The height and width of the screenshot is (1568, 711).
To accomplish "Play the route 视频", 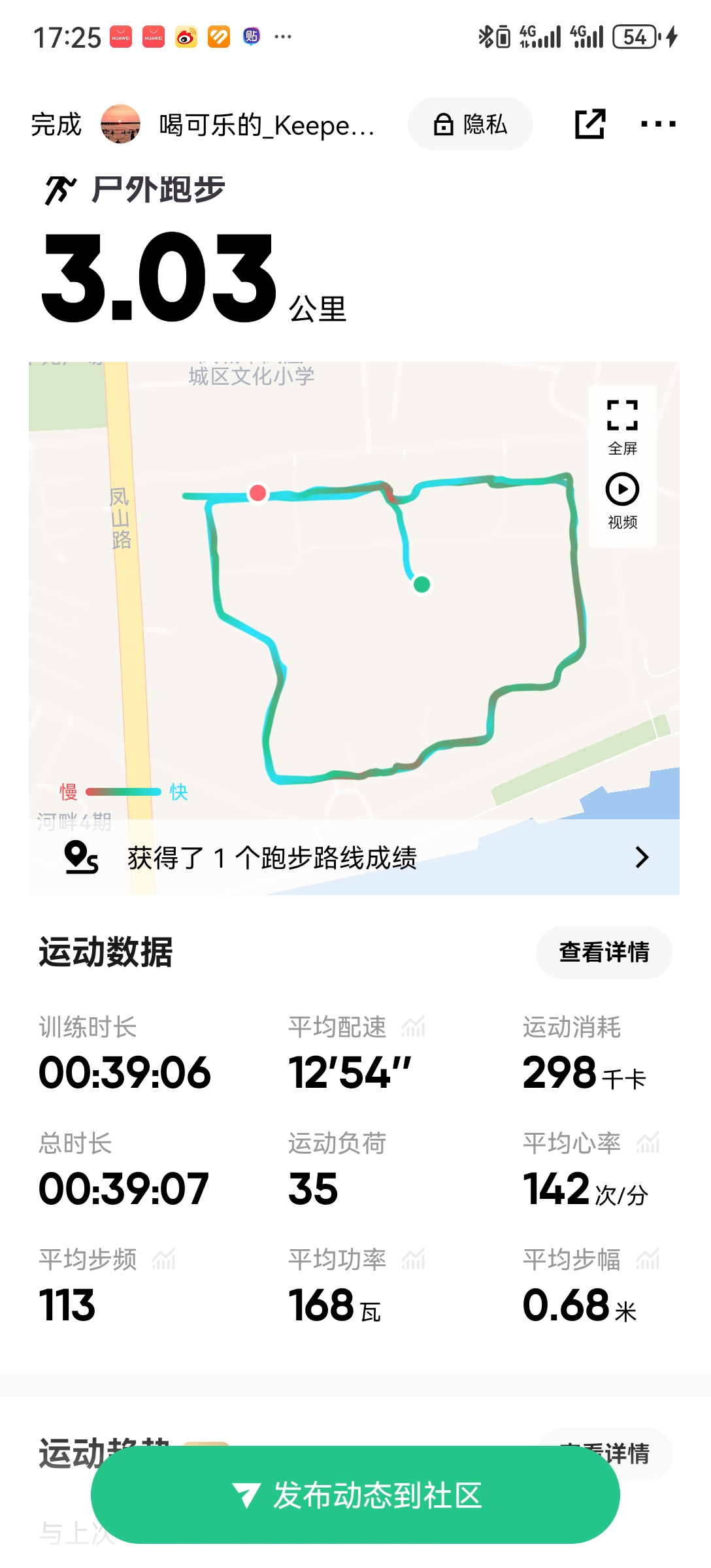I will (622, 501).
